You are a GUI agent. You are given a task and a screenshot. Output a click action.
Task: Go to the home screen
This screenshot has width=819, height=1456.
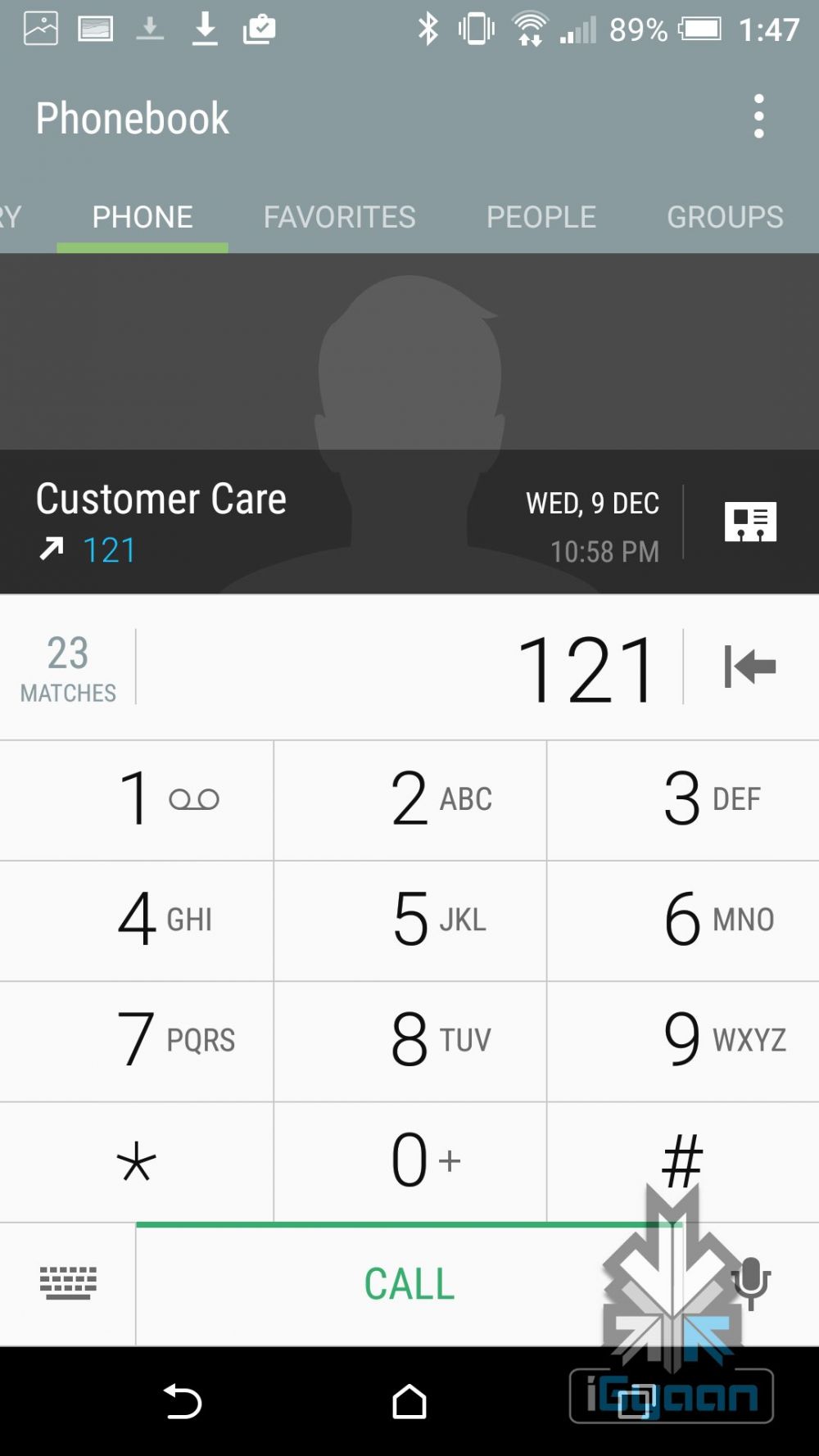409,1401
